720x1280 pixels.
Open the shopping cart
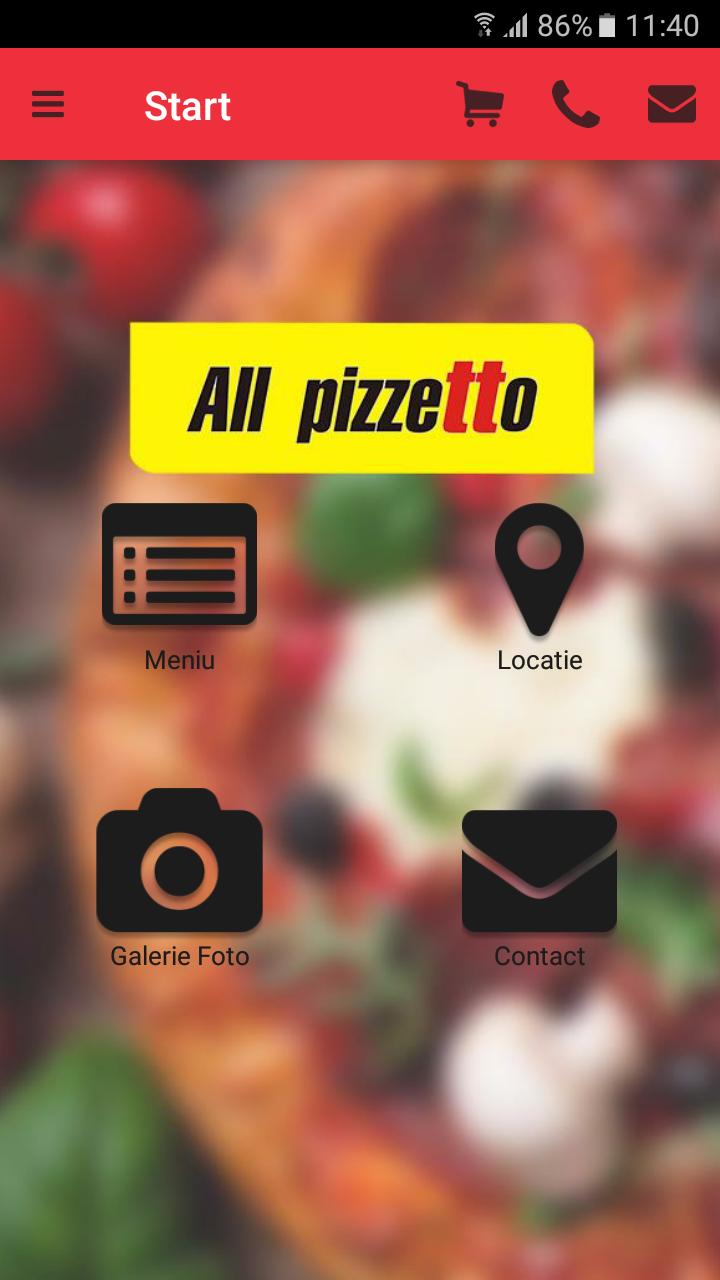tap(480, 104)
